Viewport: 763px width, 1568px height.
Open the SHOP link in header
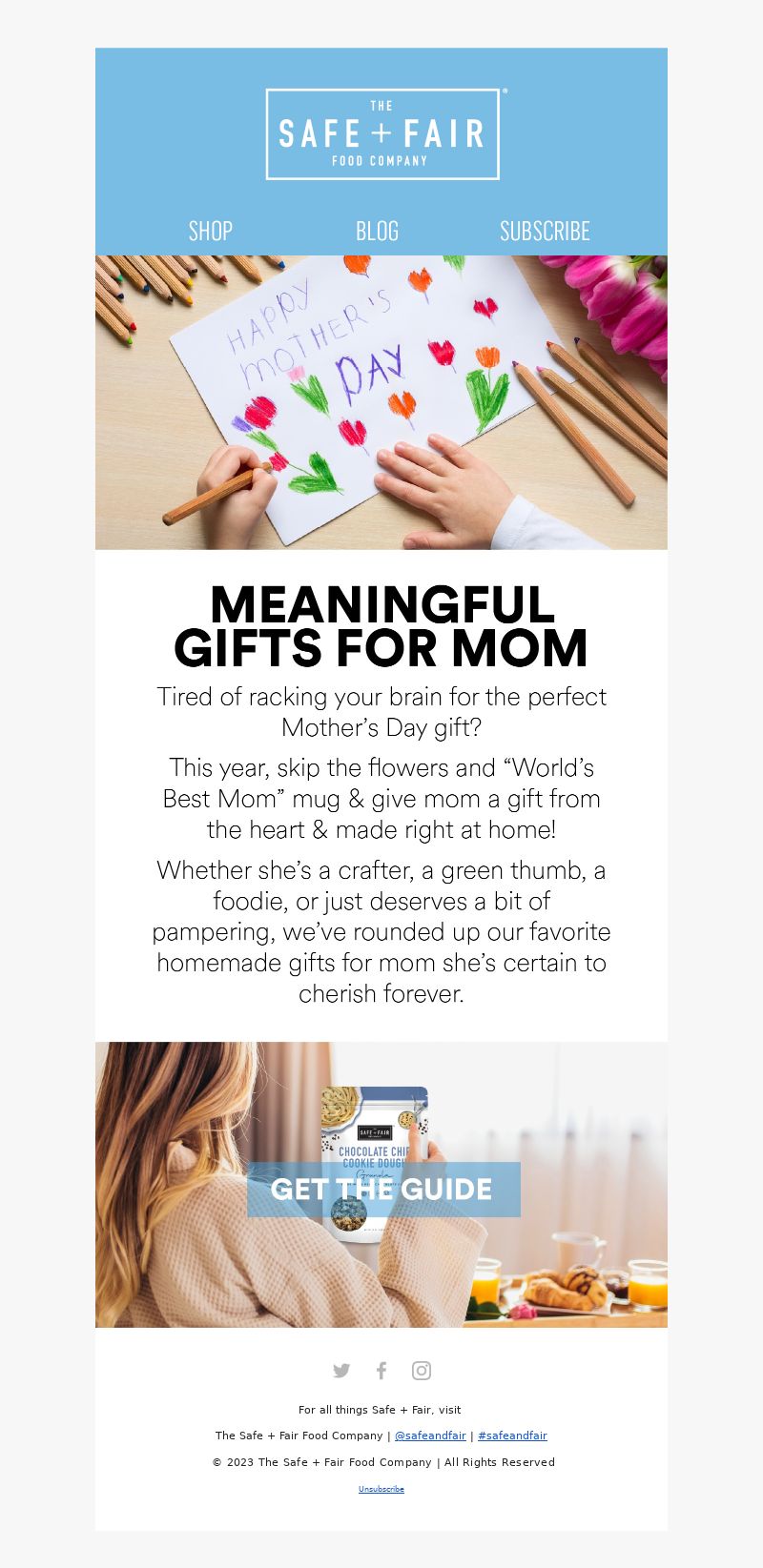[211, 231]
